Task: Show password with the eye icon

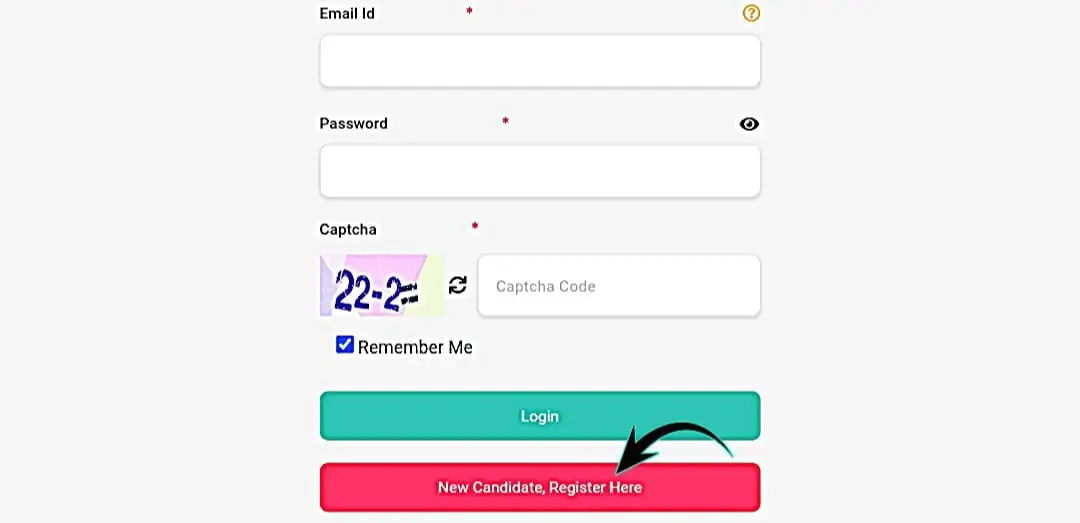Action: [x=749, y=124]
